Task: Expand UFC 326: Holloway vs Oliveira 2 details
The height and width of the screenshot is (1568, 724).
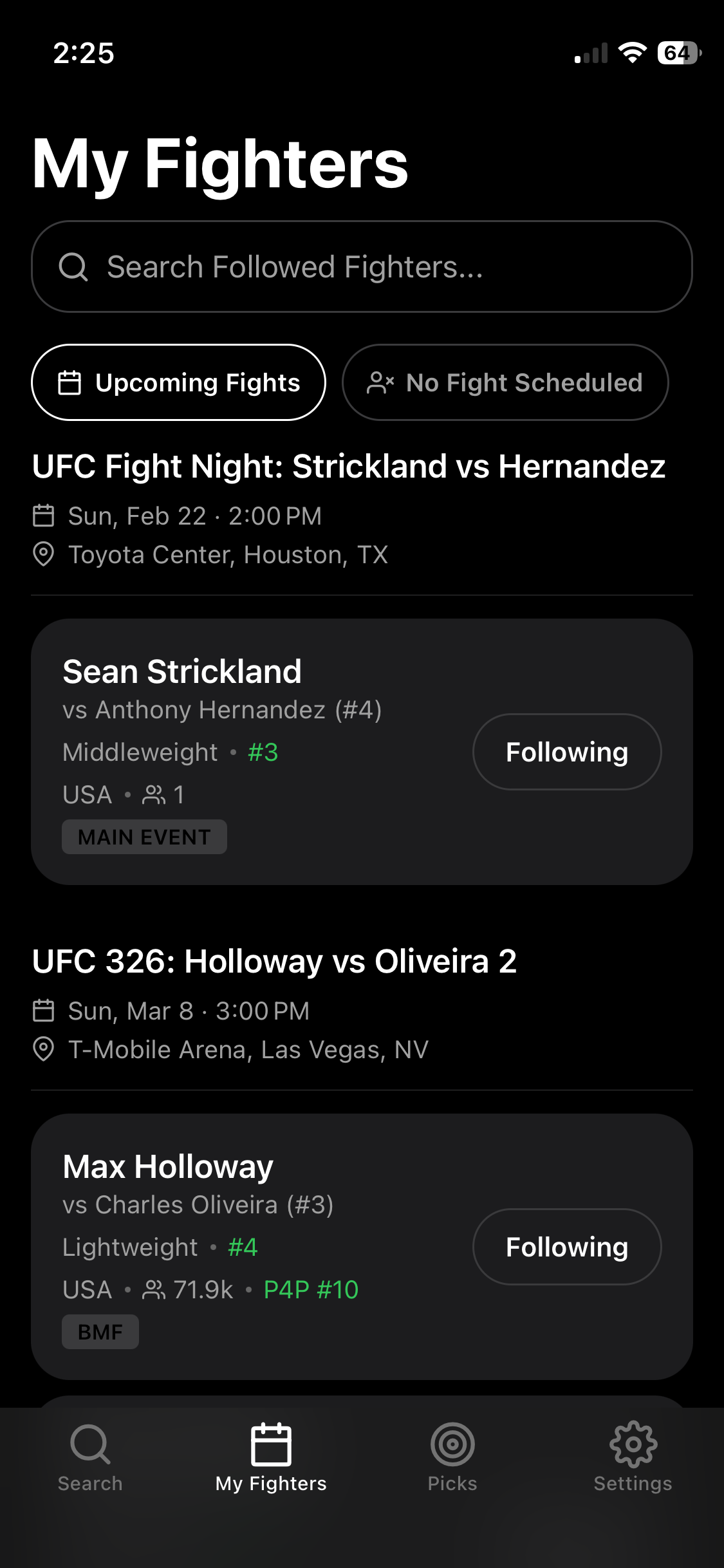Action: (275, 960)
